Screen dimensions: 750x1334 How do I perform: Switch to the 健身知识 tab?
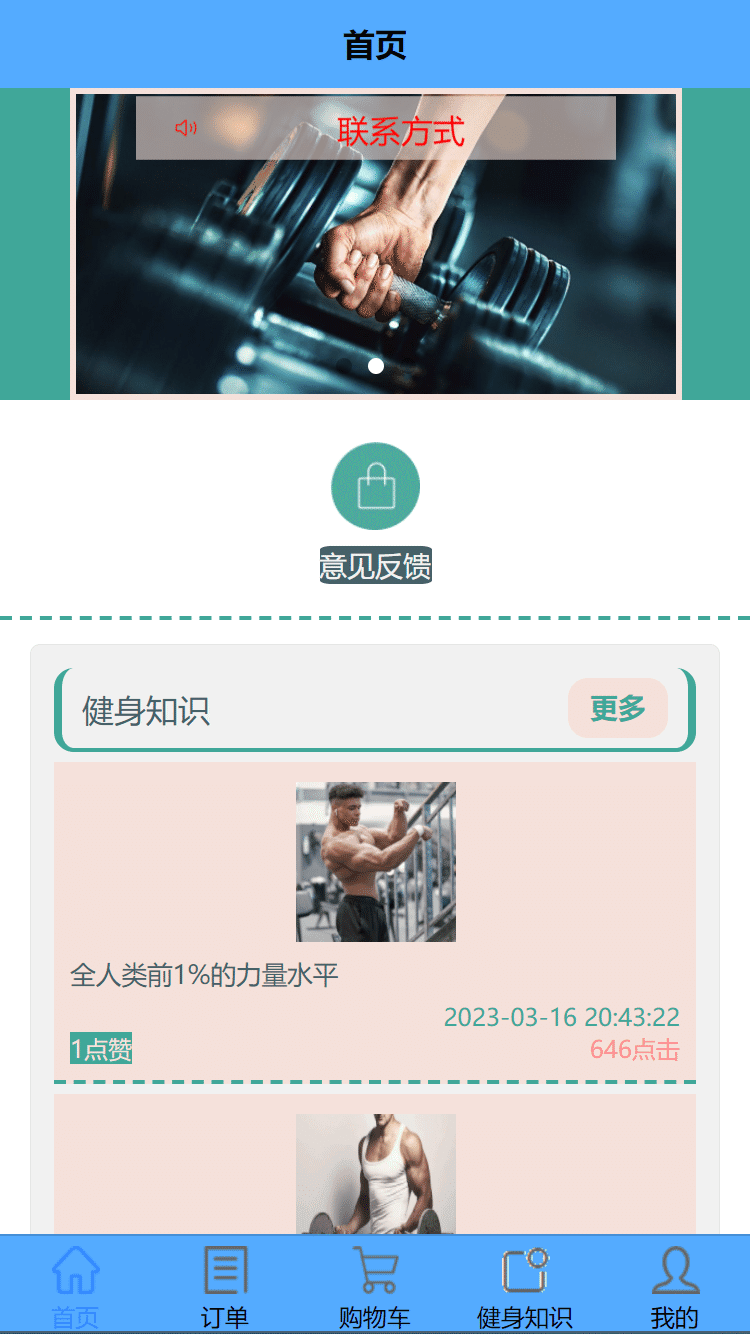pos(525,1286)
